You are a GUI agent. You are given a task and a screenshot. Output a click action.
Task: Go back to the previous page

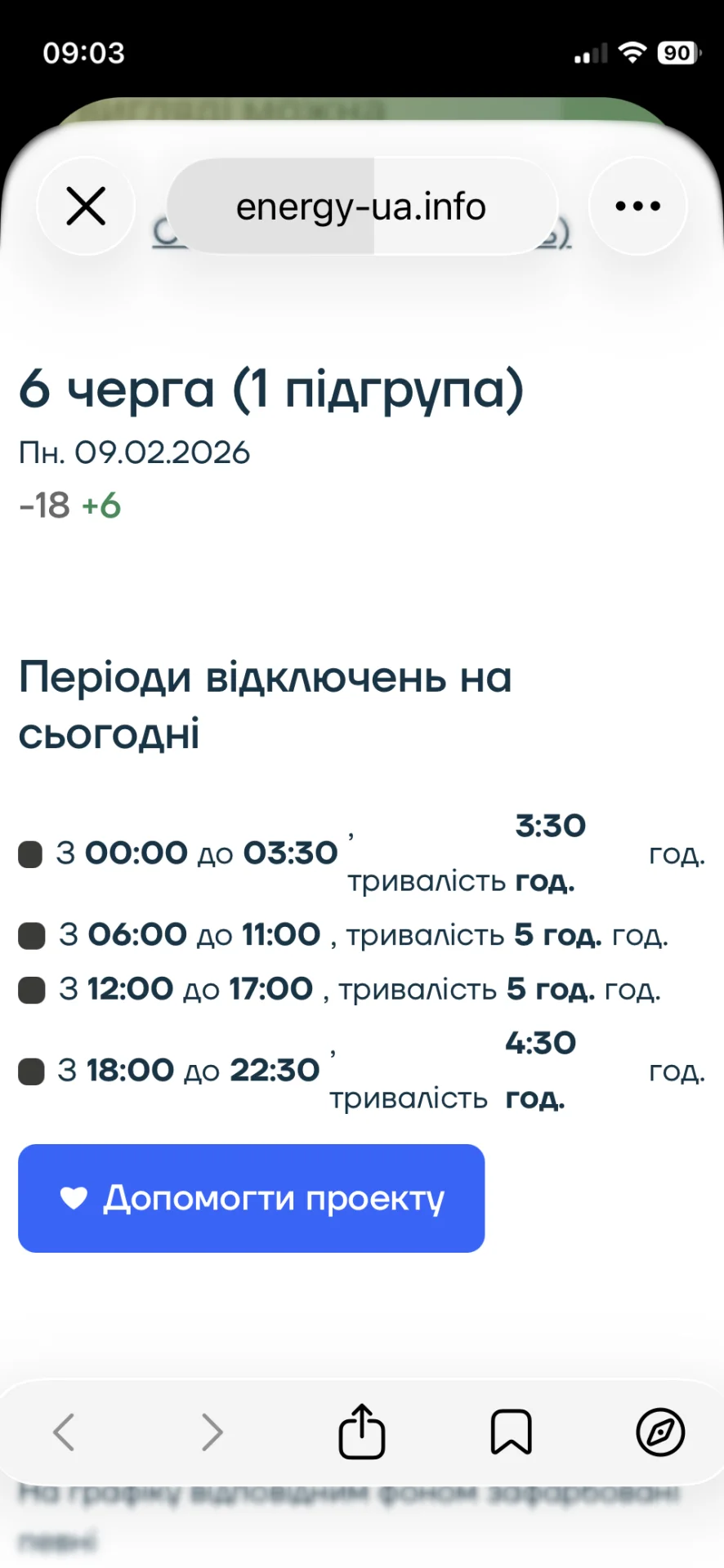64,1432
